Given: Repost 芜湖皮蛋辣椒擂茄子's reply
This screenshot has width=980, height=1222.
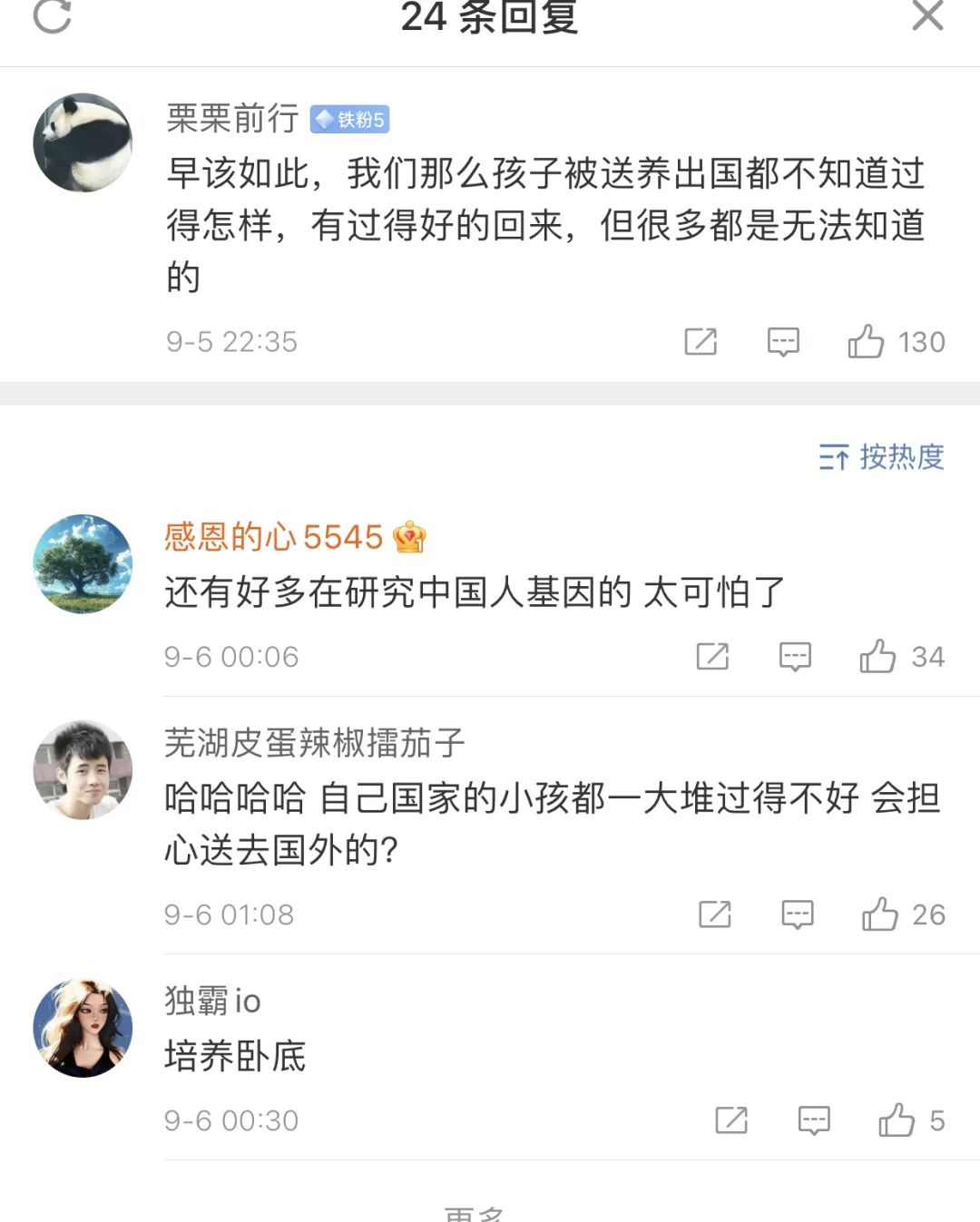Looking at the screenshot, I should coord(715,914).
